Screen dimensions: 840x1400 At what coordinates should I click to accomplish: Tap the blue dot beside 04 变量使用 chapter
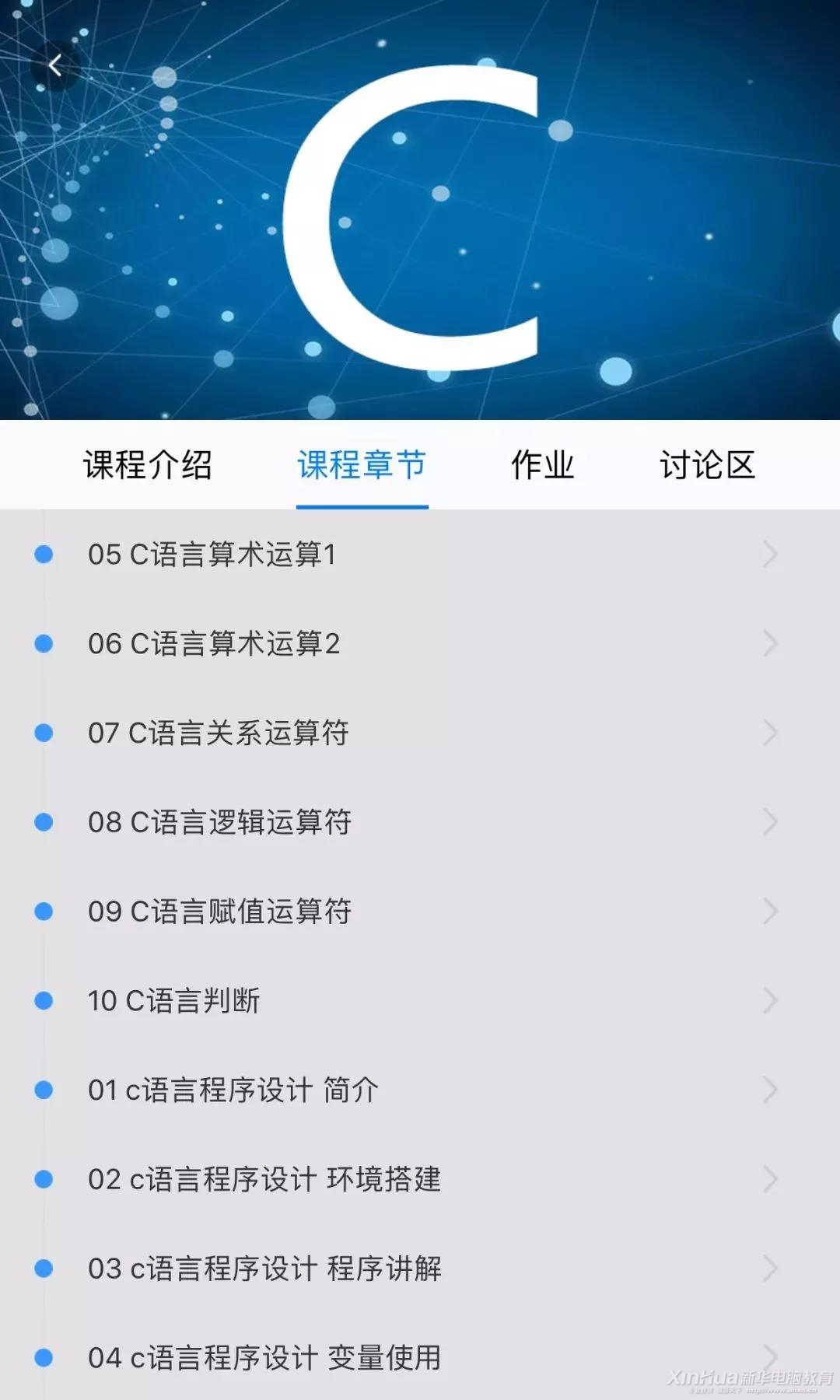43,1360
